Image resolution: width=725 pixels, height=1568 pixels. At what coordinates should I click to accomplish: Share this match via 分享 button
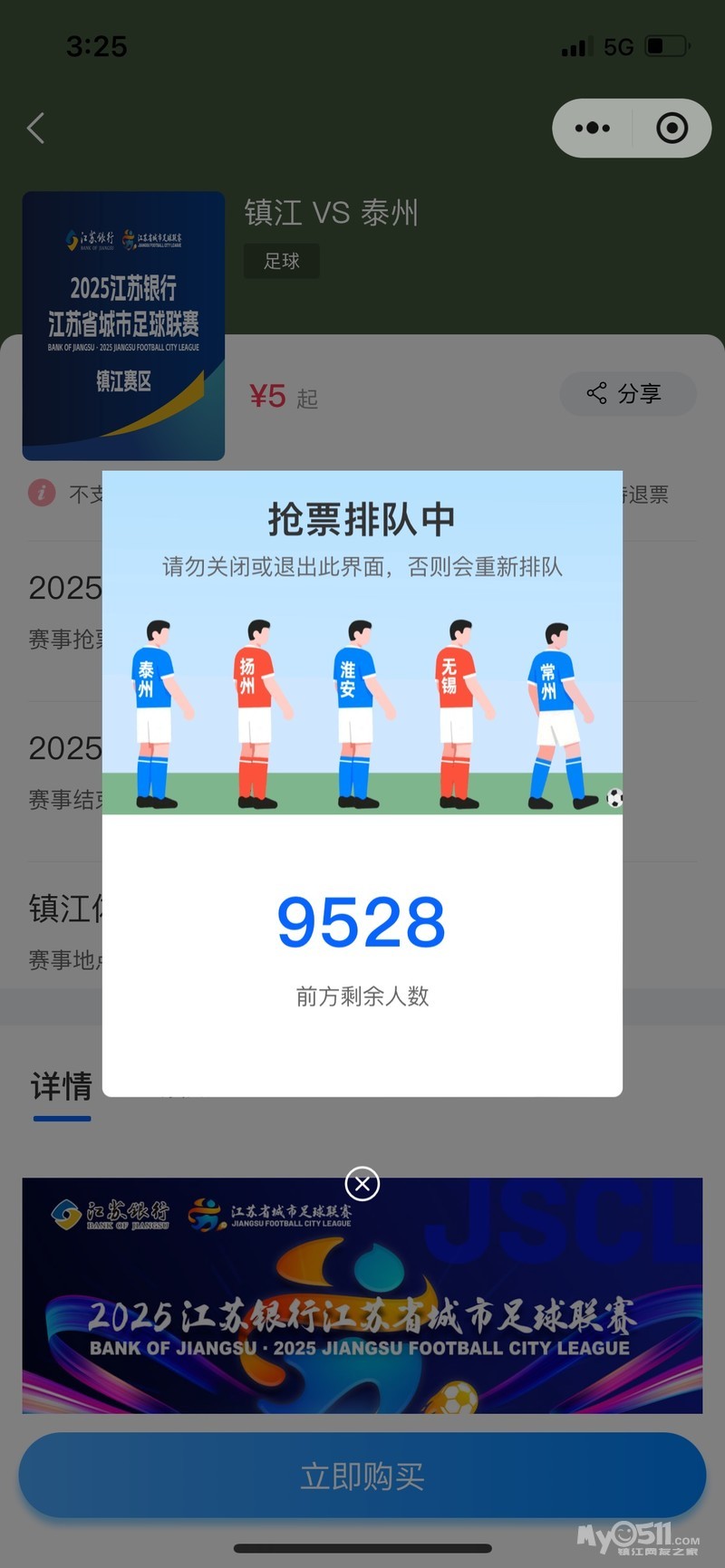(627, 393)
